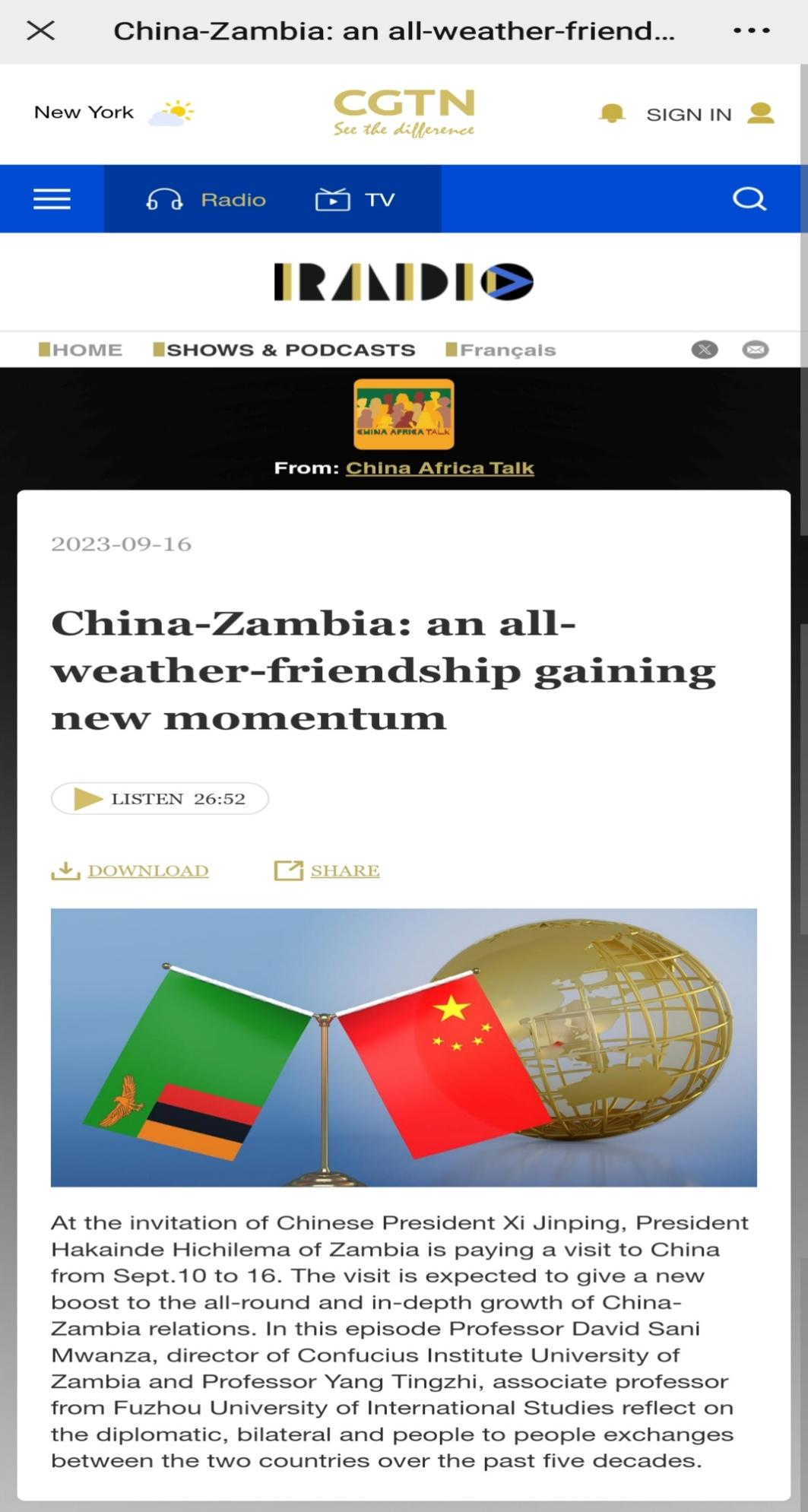The width and height of the screenshot is (808, 1512).
Task: Share via the email envelope icon
Action: pos(755,350)
